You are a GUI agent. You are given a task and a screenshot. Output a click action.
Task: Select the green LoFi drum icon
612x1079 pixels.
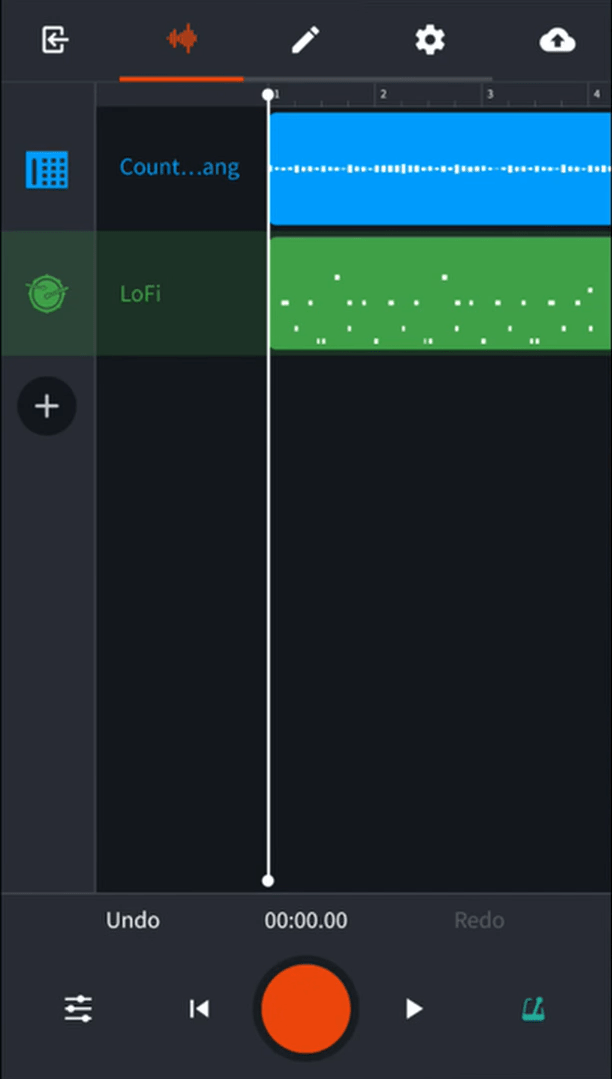47,294
